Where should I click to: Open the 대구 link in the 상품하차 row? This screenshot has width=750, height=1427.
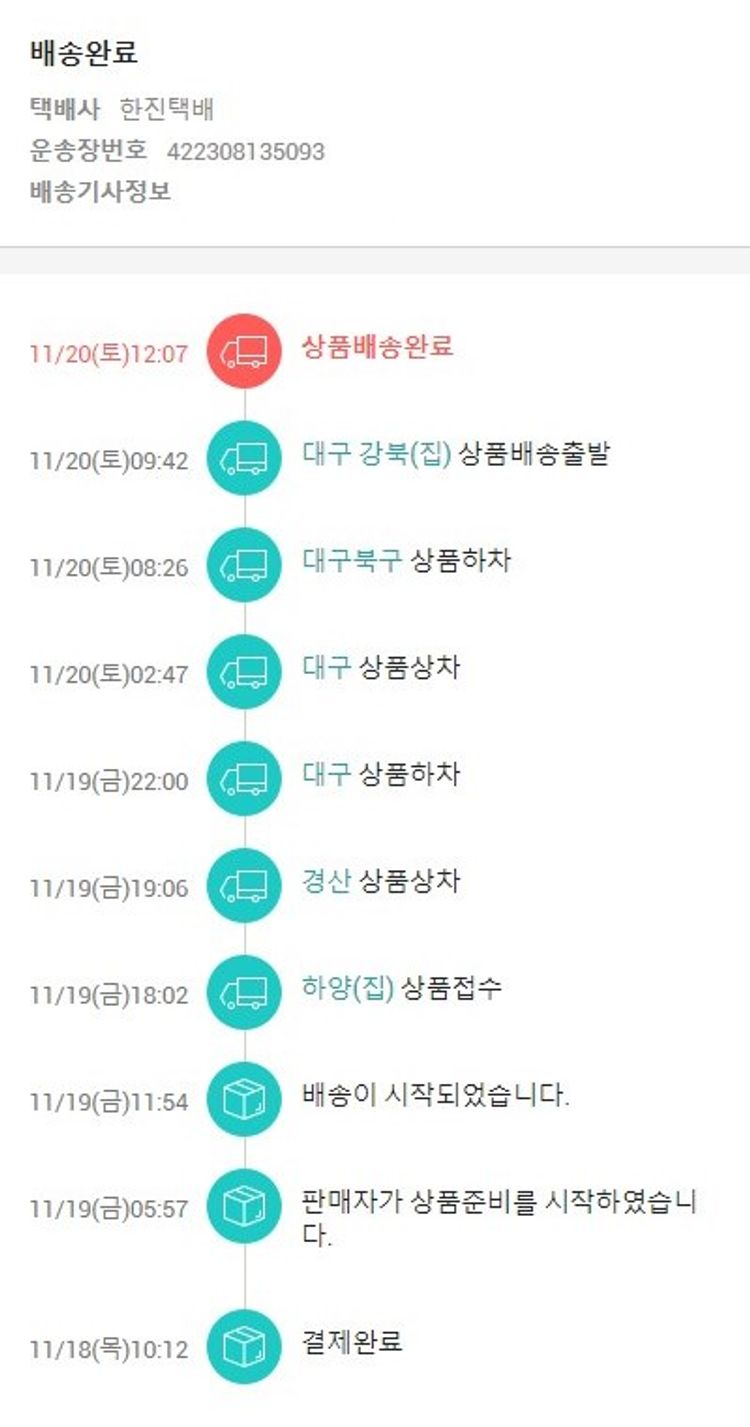(326, 774)
